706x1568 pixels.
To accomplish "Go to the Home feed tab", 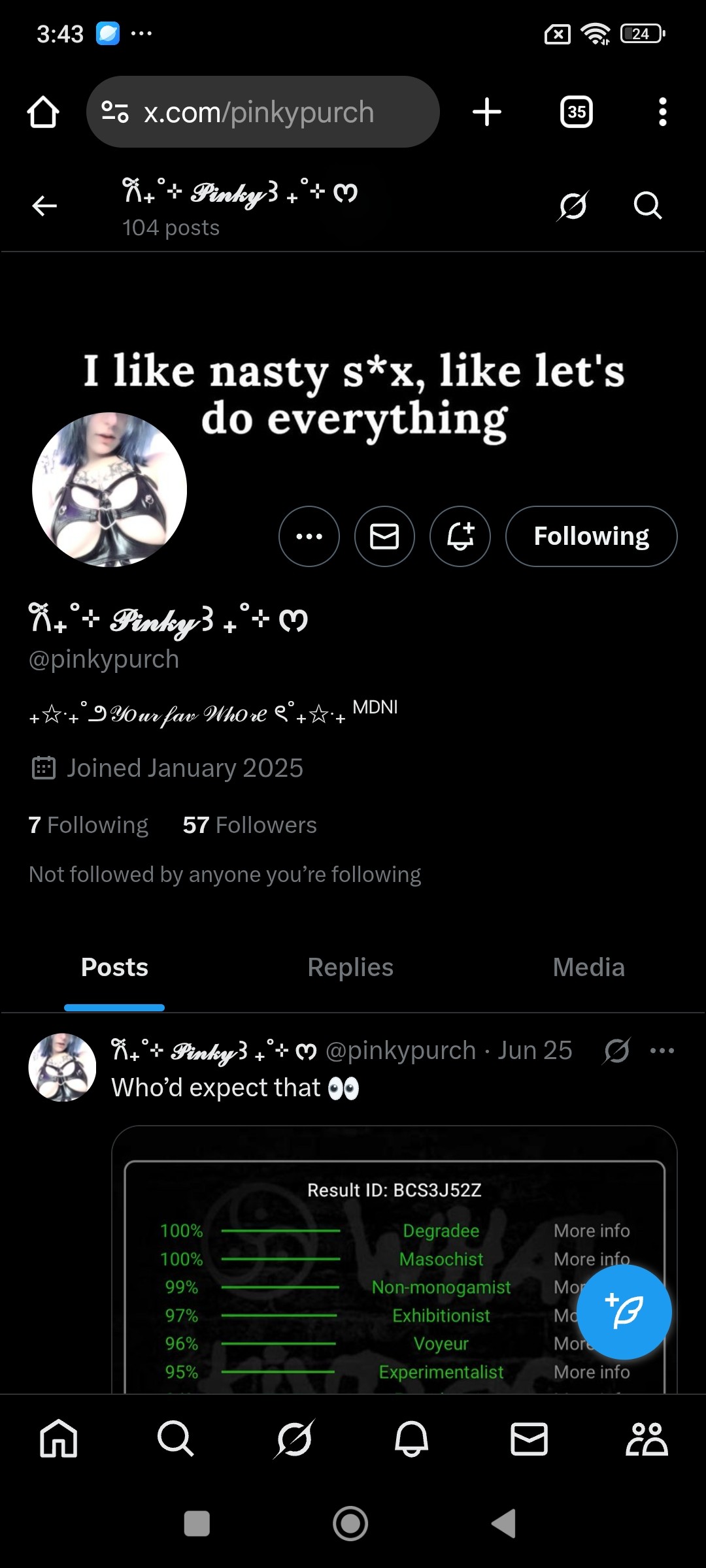I will [x=59, y=1439].
